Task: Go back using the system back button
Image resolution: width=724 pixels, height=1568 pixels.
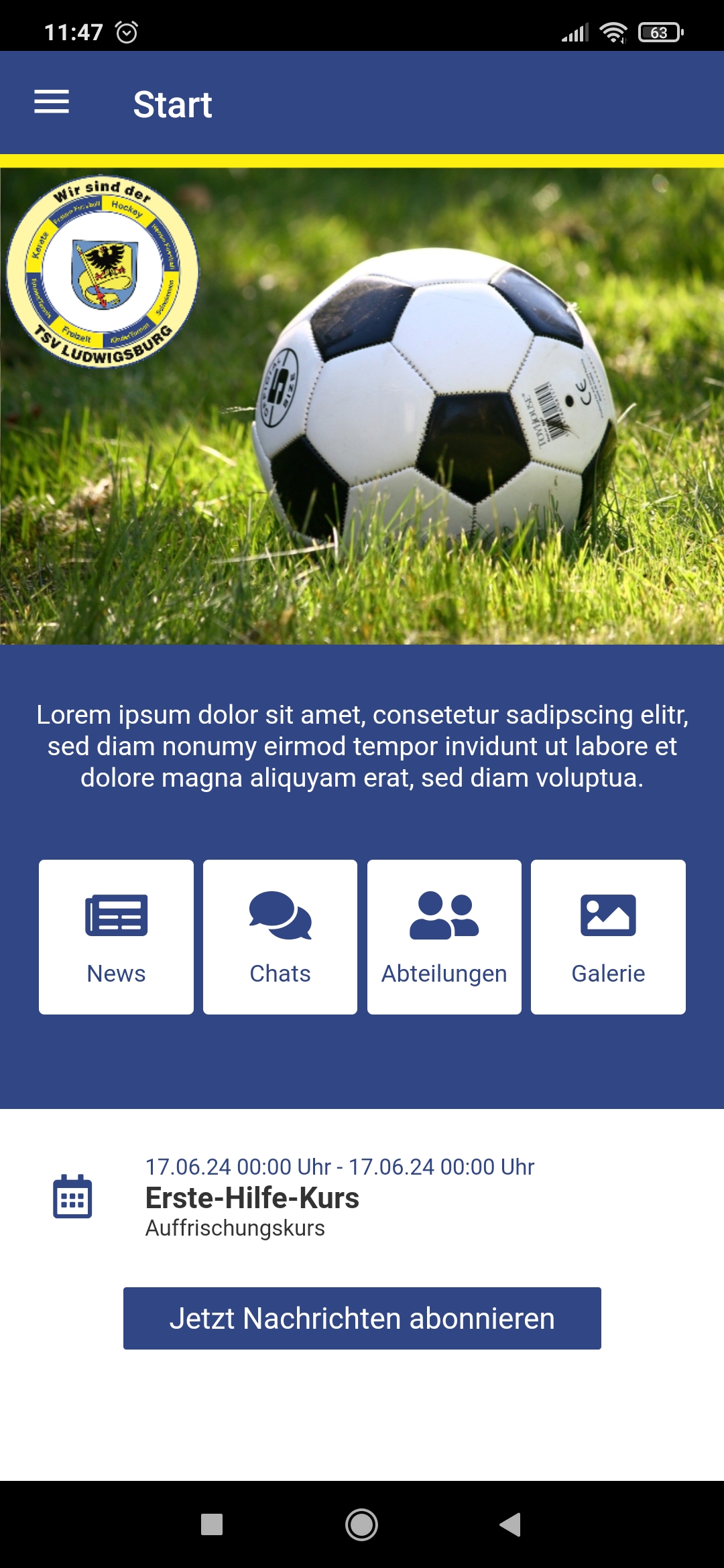Action: coord(511,1524)
